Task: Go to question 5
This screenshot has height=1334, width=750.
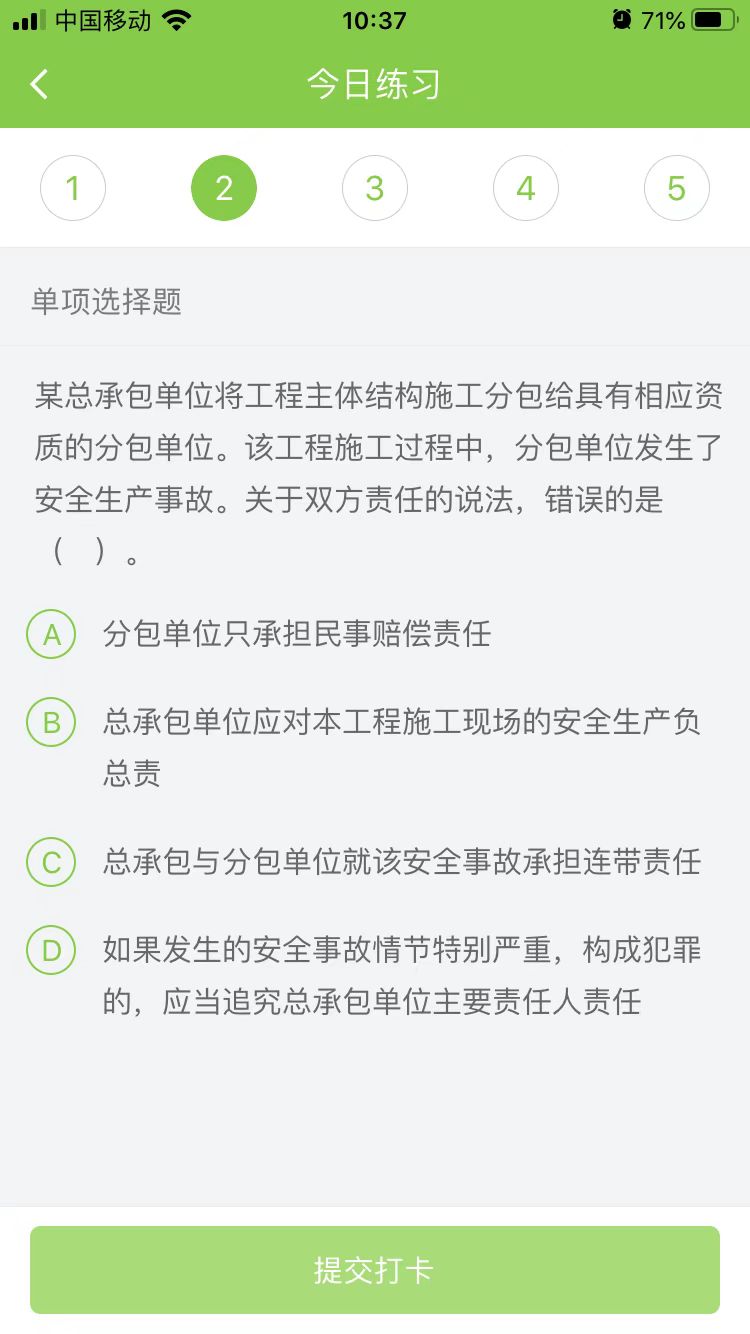Action: (677, 188)
